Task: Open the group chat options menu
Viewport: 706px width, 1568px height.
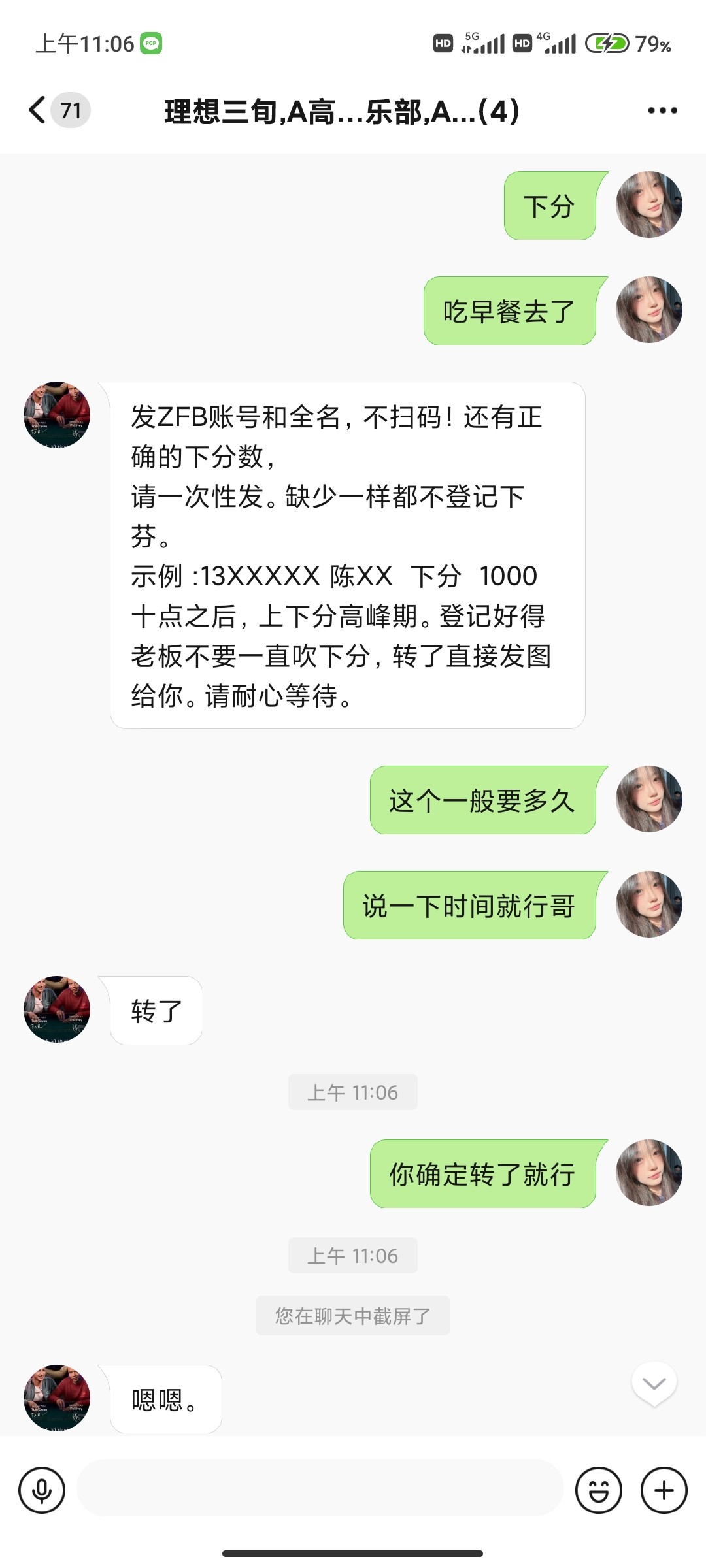Action: click(662, 110)
